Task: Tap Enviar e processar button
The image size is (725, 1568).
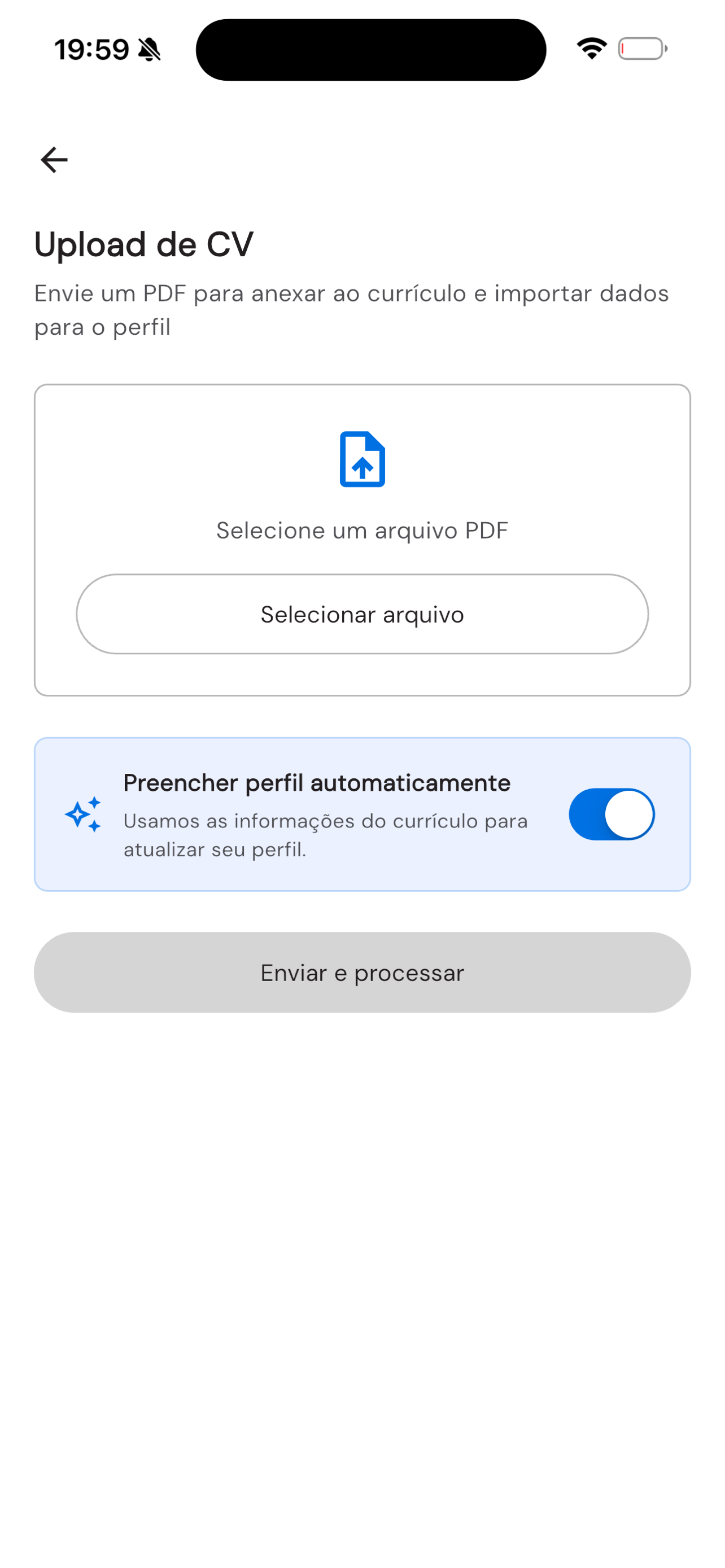Action: pyautogui.click(x=362, y=973)
